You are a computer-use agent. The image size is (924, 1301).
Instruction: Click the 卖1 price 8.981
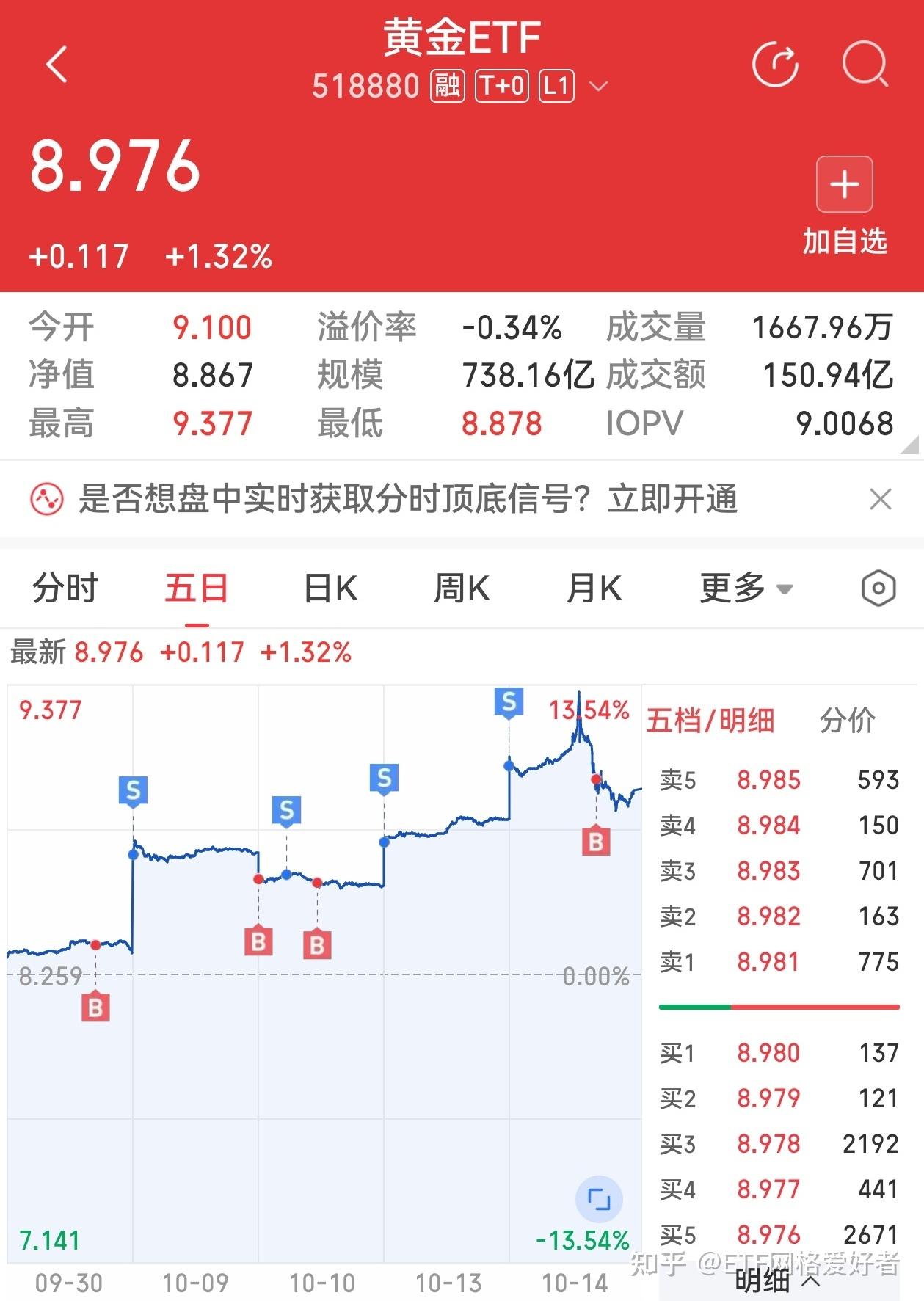(x=768, y=961)
